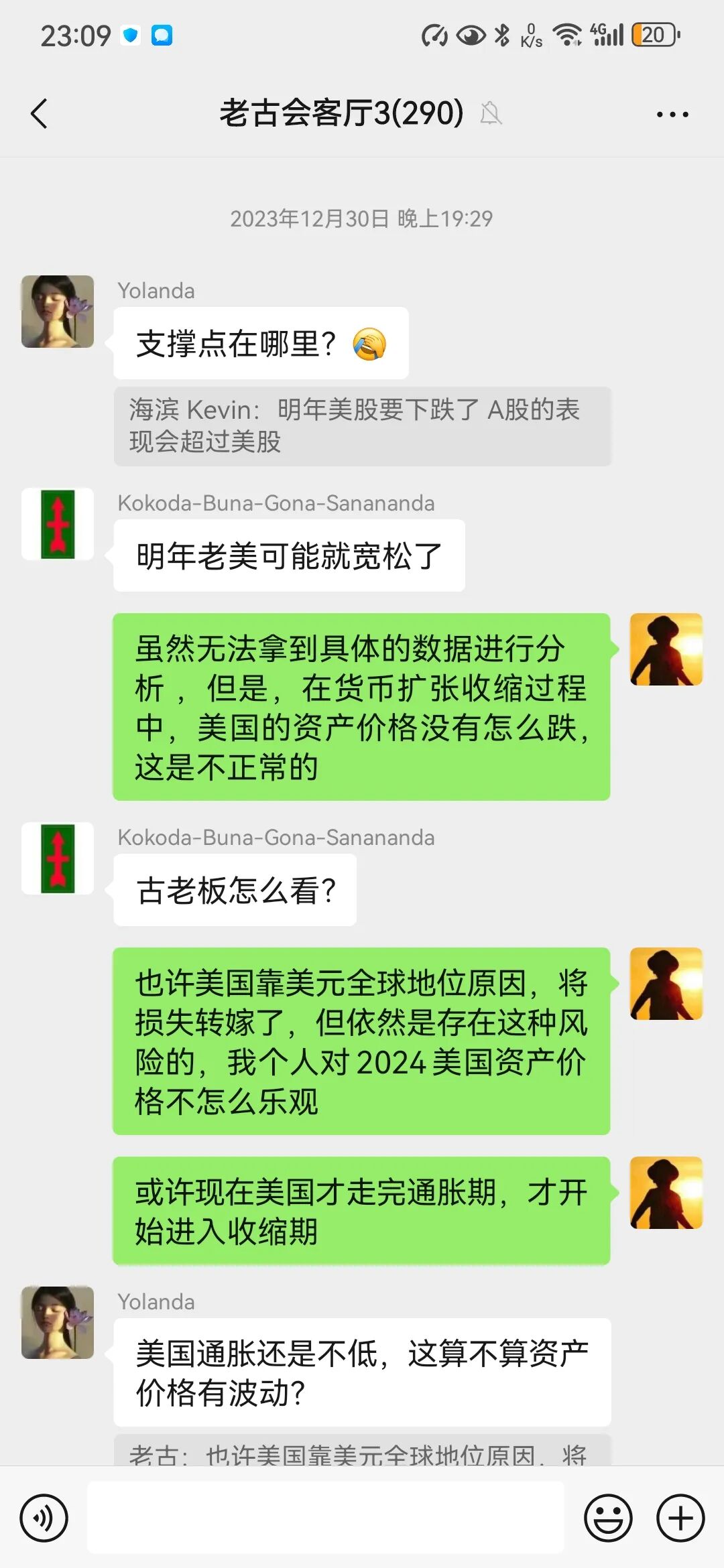Open own avatar beside 虽然无法拿到具体的数据 message

click(666, 649)
